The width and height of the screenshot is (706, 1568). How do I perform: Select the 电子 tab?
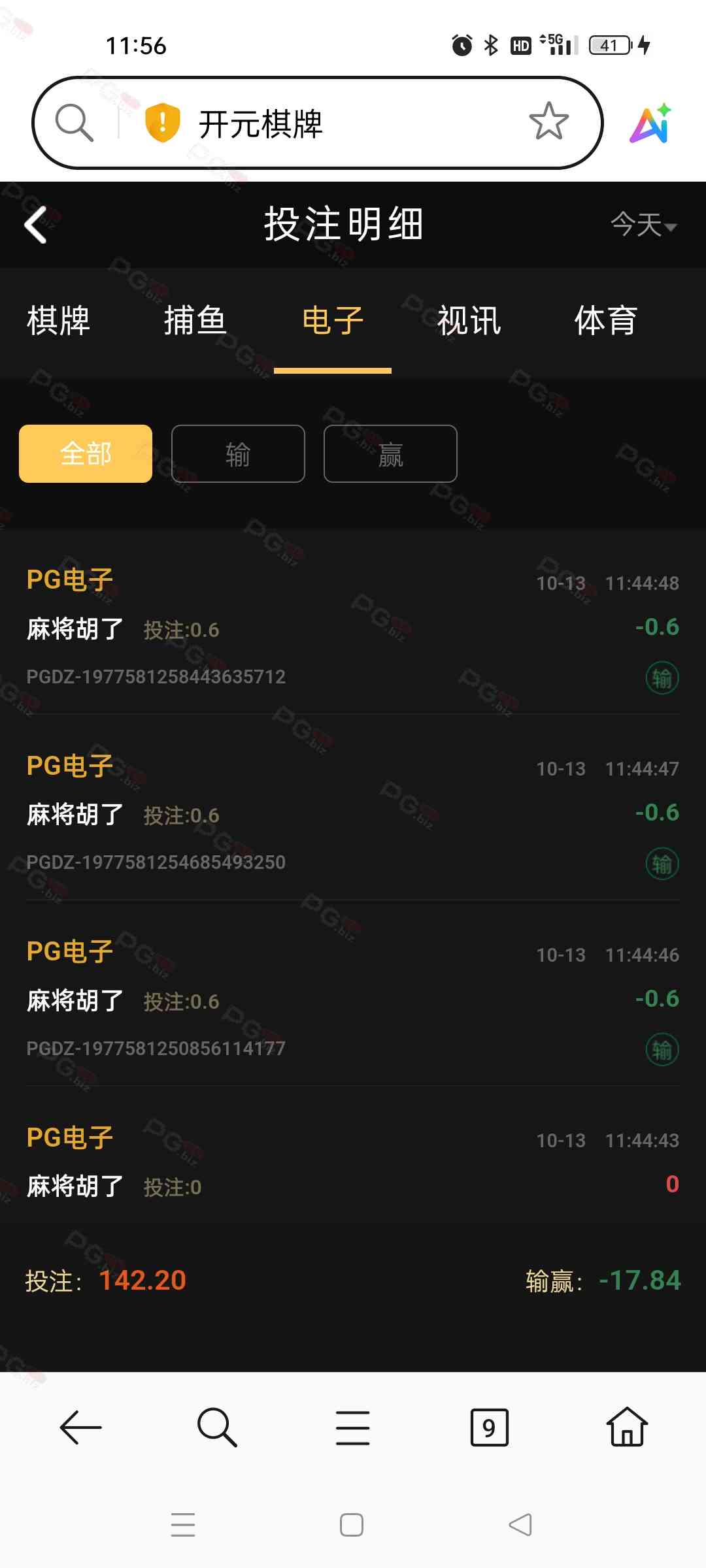332,321
